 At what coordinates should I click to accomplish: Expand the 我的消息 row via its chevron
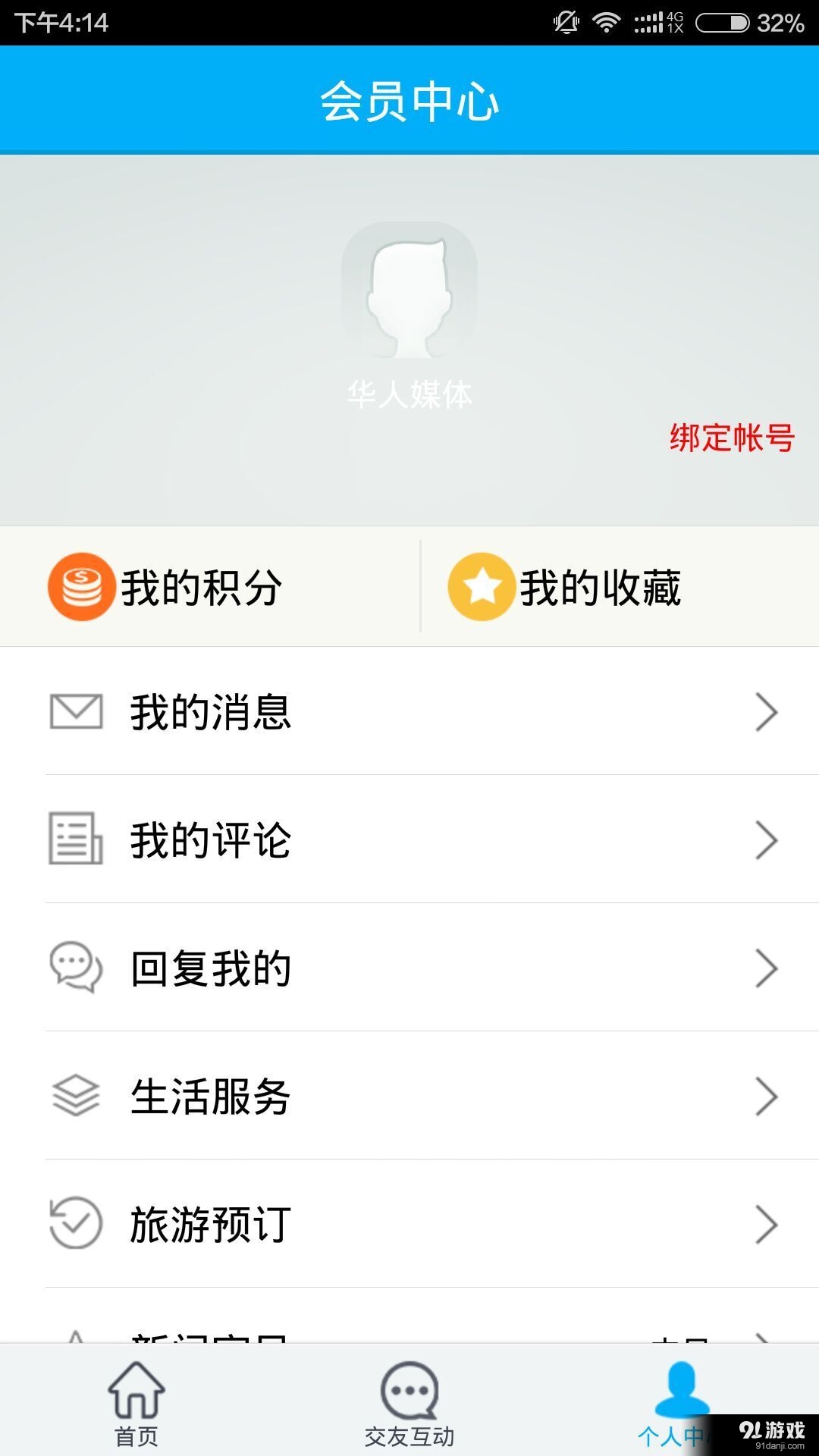click(x=765, y=711)
